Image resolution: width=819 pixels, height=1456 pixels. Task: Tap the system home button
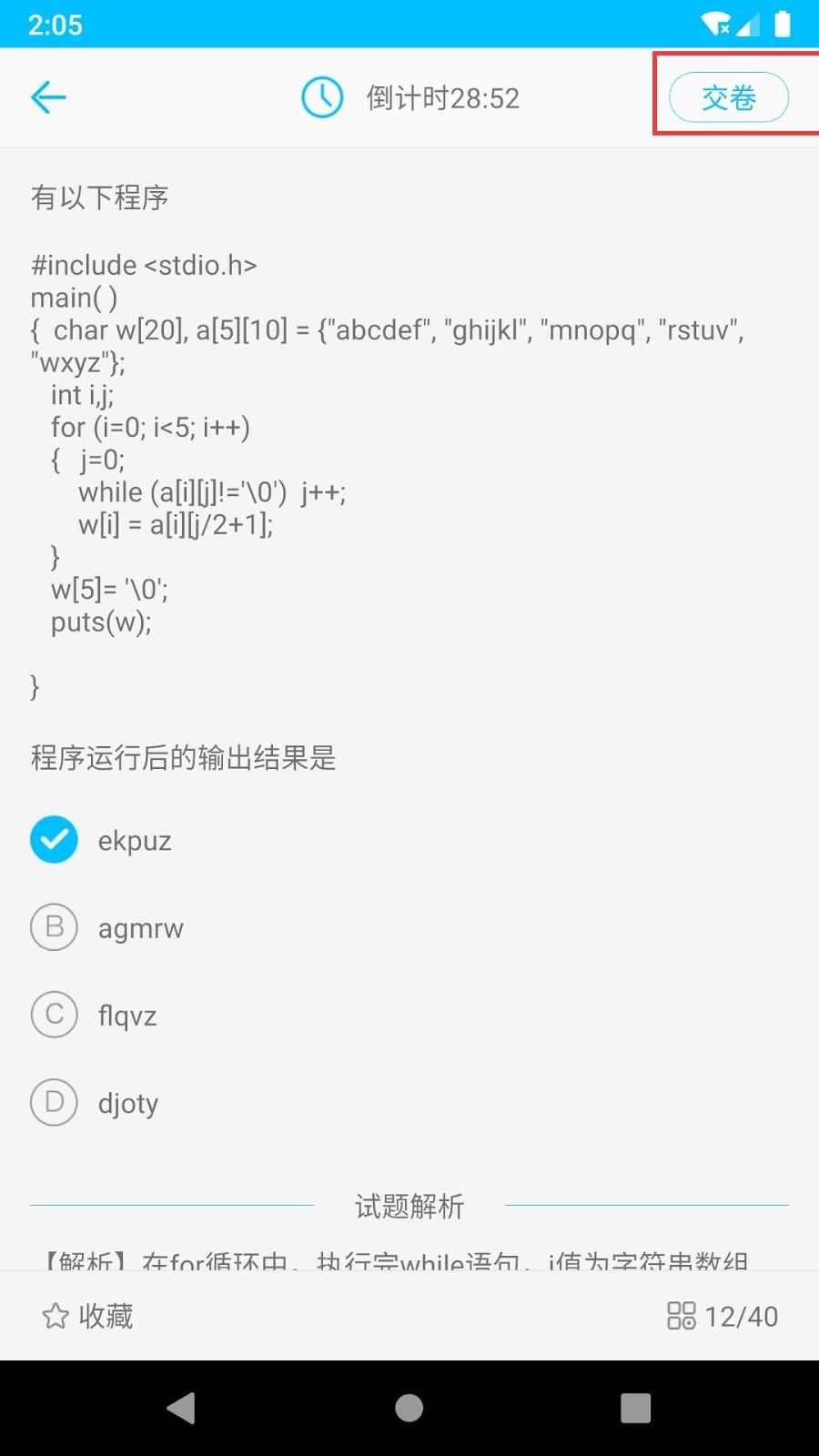click(x=409, y=1408)
